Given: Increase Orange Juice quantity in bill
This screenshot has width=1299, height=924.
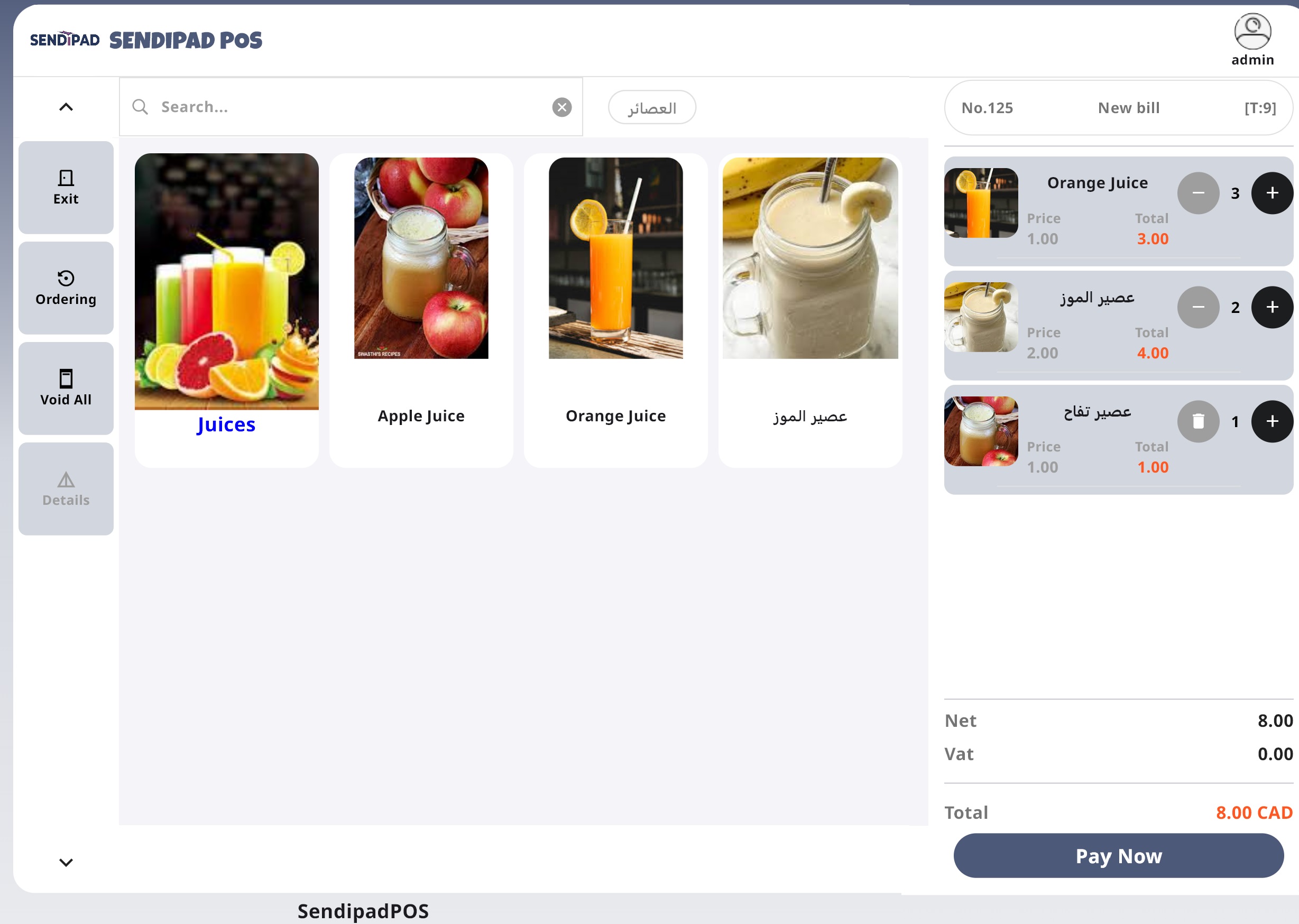Looking at the screenshot, I should pyautogui.click(x=1272, y=193).
